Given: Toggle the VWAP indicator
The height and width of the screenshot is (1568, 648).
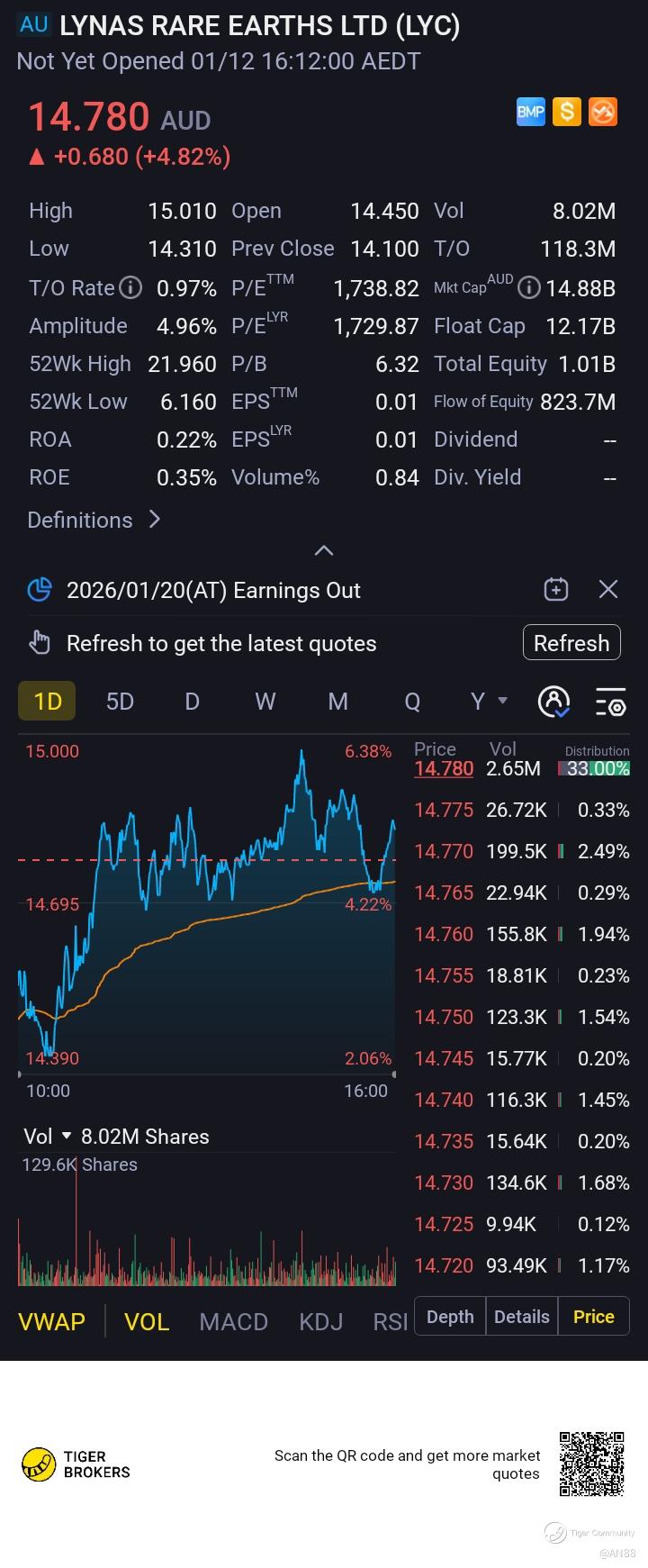Looking at the screenshot, I should click(x=51, y=1321).
